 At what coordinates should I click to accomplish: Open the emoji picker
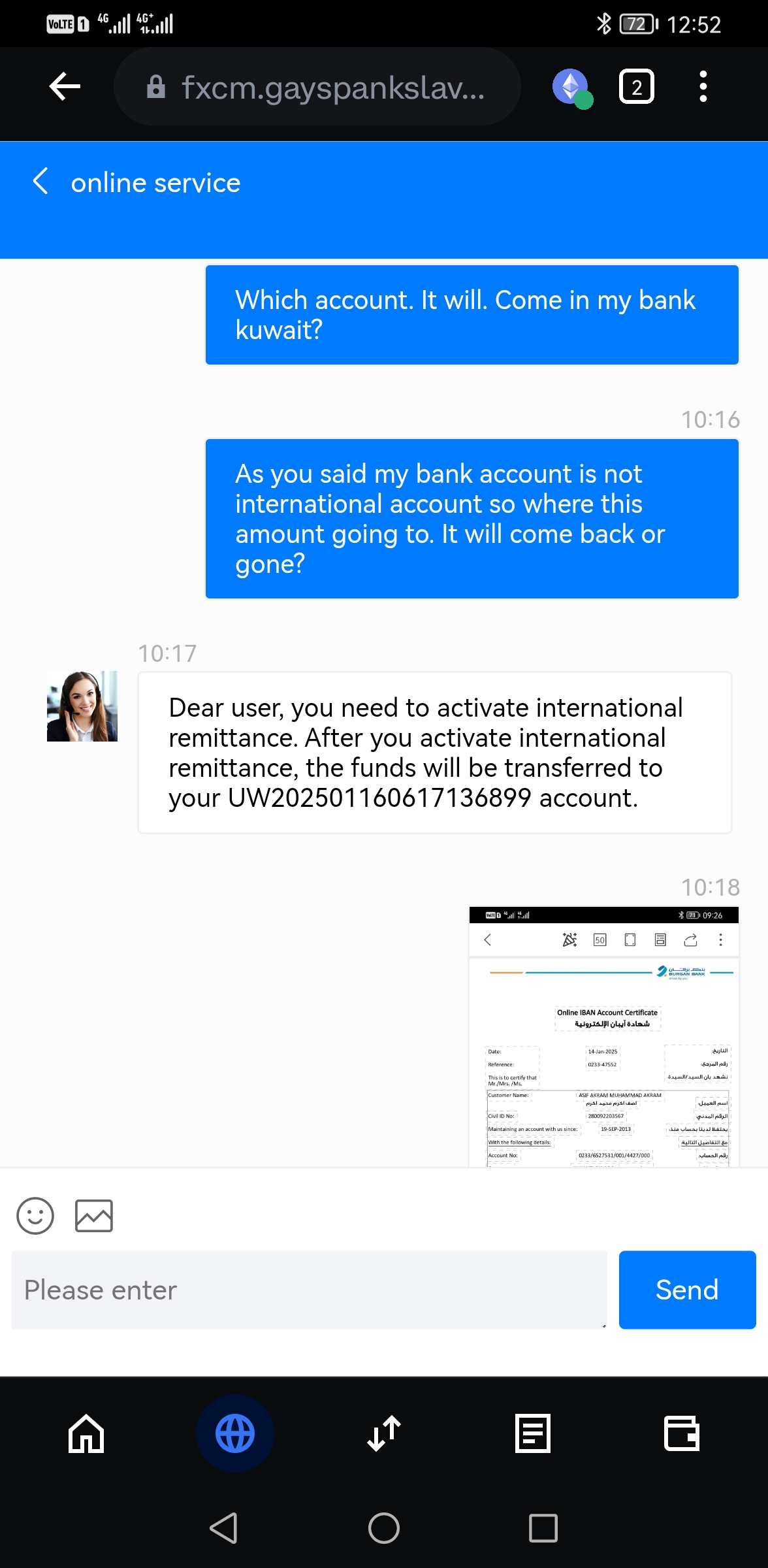[35, 1216]
